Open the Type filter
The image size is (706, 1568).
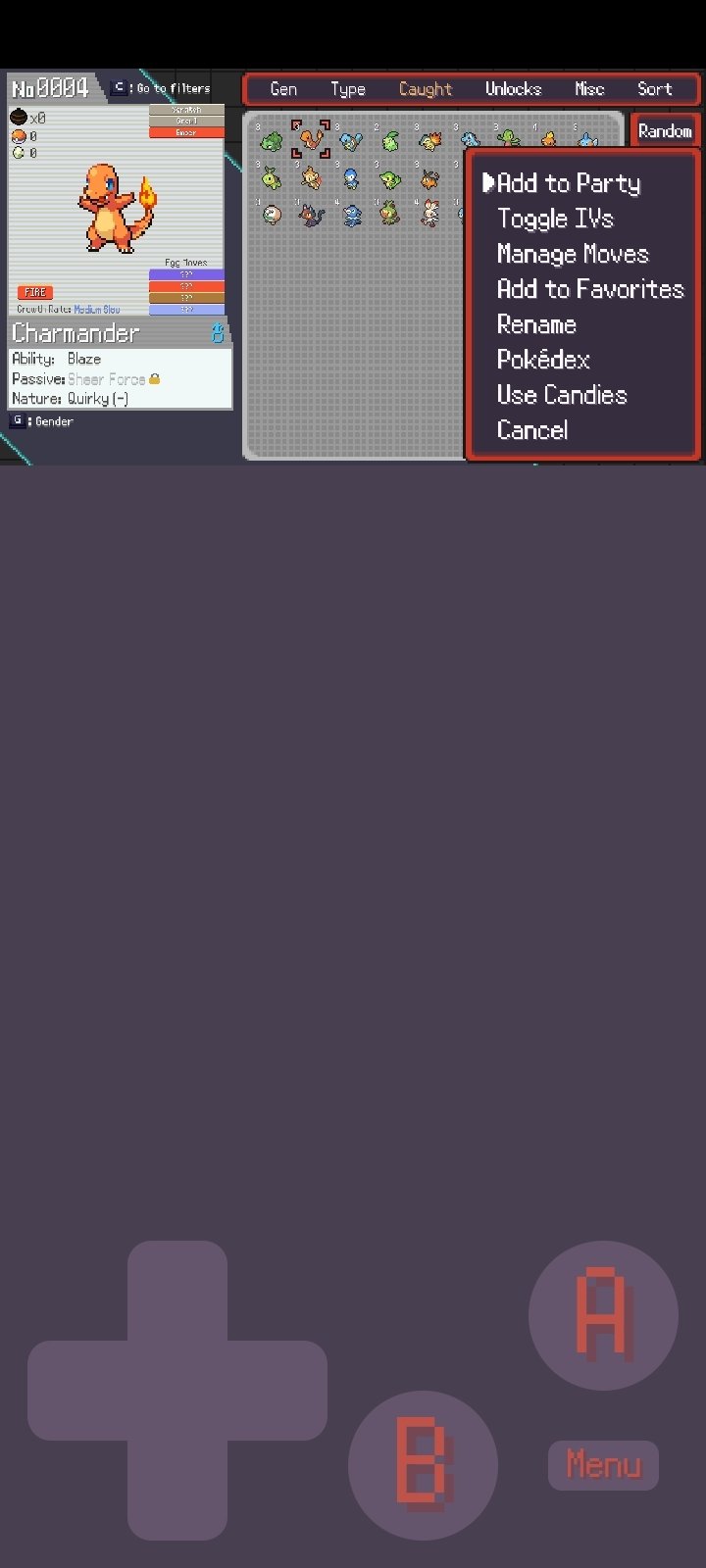[348, 89]
